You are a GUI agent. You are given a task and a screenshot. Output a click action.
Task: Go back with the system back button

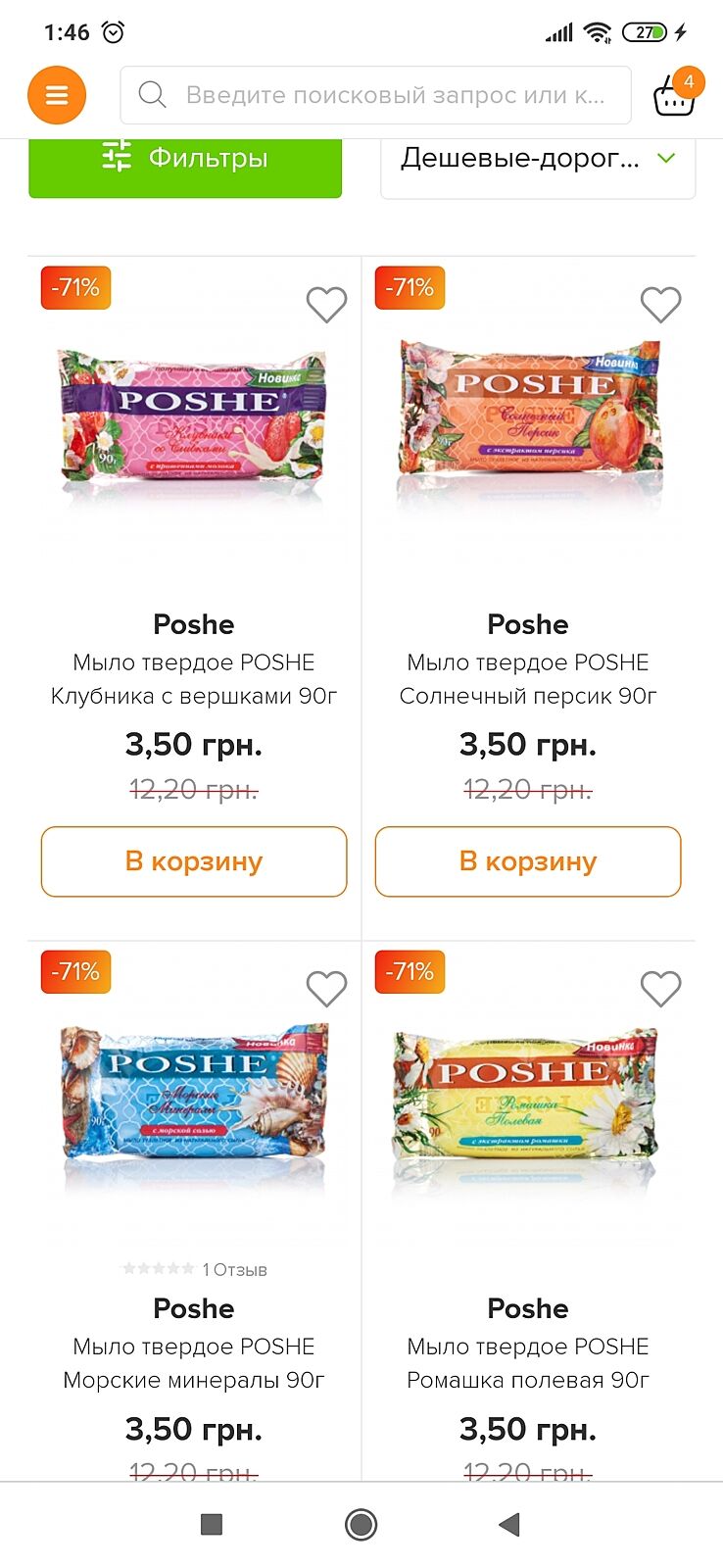[x=508, y=1524]
